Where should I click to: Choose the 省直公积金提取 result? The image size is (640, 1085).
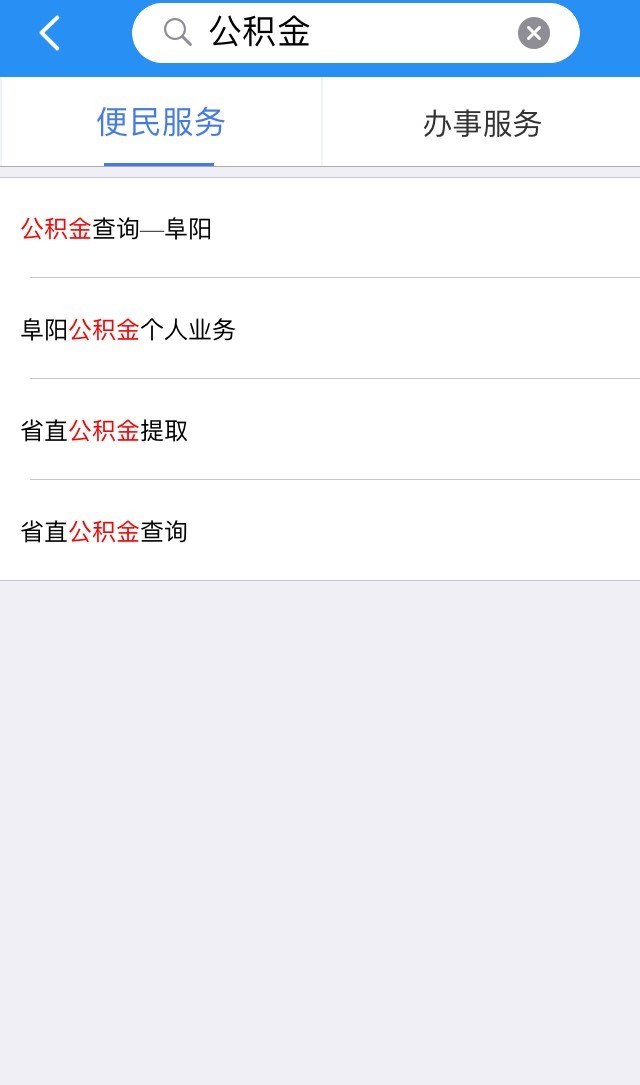[x=105, y=431]
